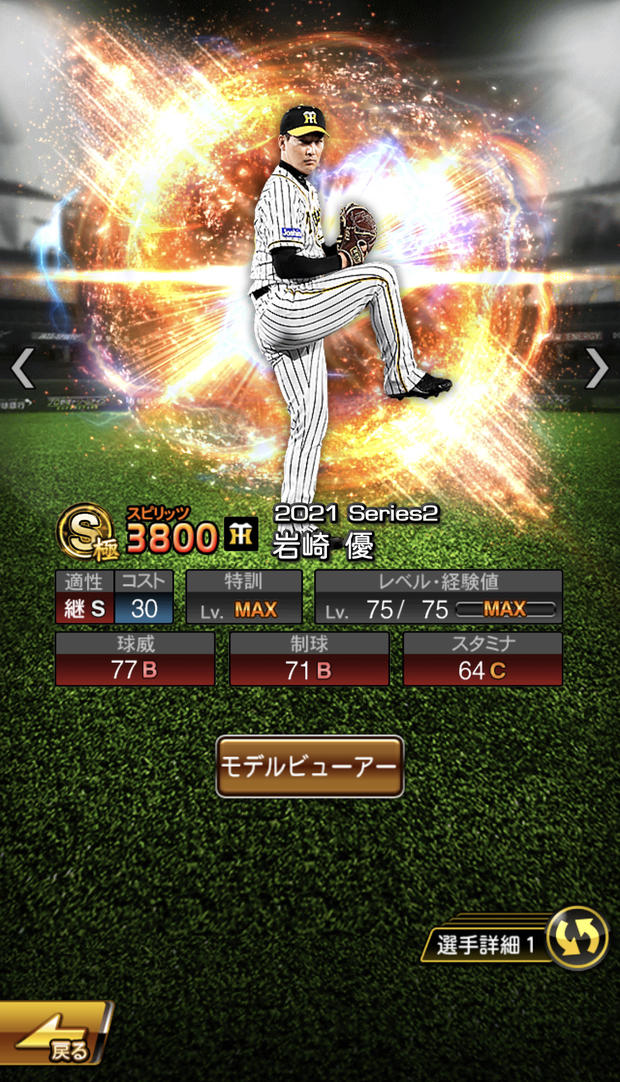Go to the previous player with left arrow
Viewport: 620px width, 1082px height.
click(x=23, y=368)
